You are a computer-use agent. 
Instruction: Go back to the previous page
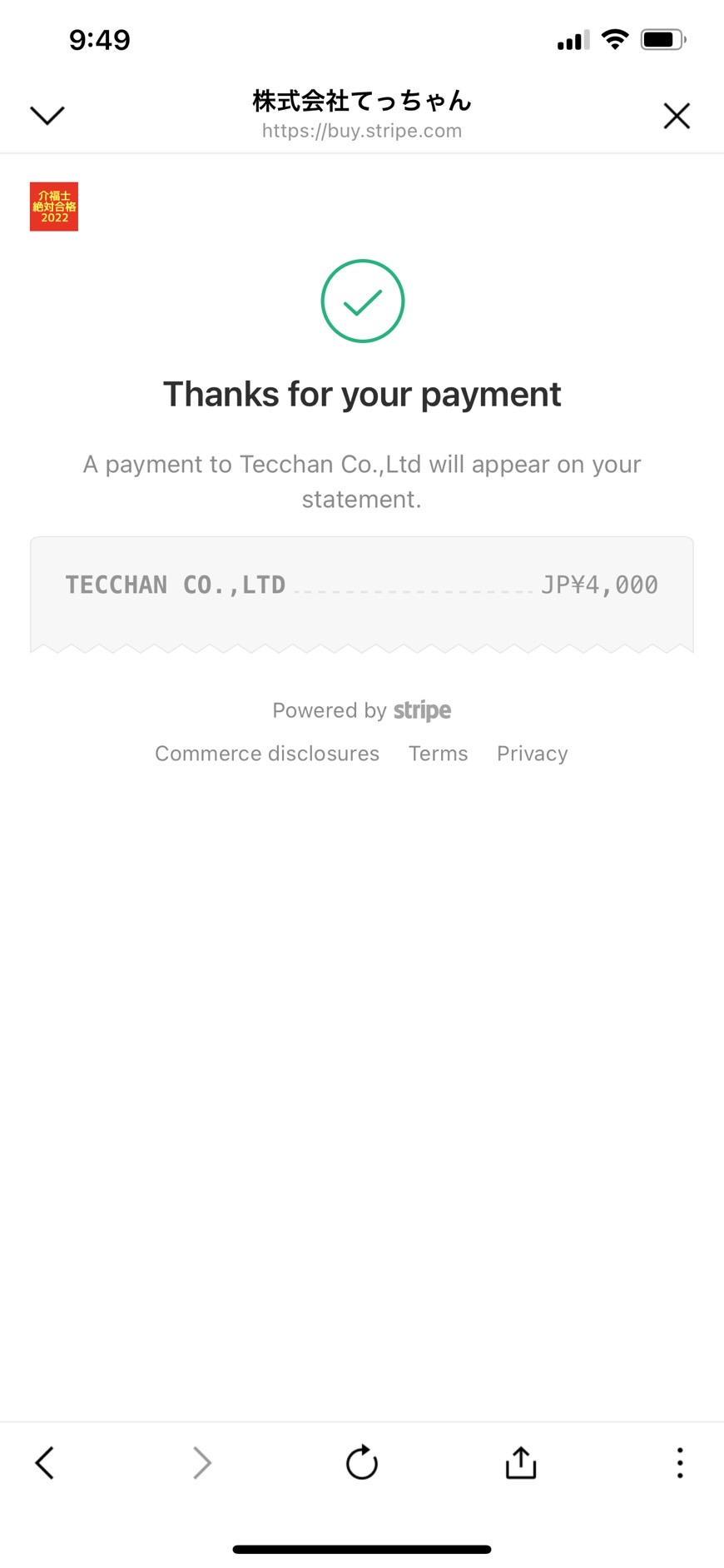(45, 1462)
